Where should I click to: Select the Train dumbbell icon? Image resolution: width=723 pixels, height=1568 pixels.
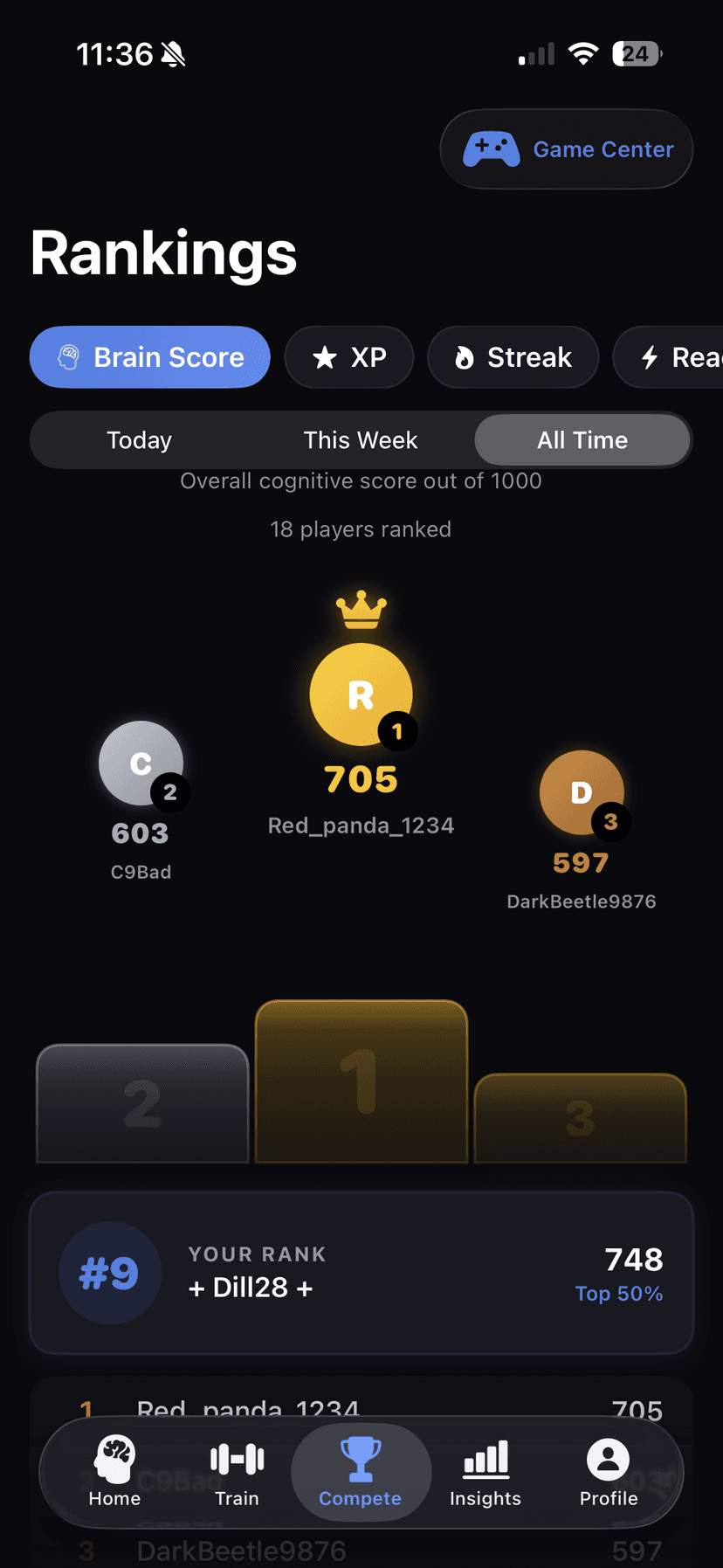(236, 1457)
